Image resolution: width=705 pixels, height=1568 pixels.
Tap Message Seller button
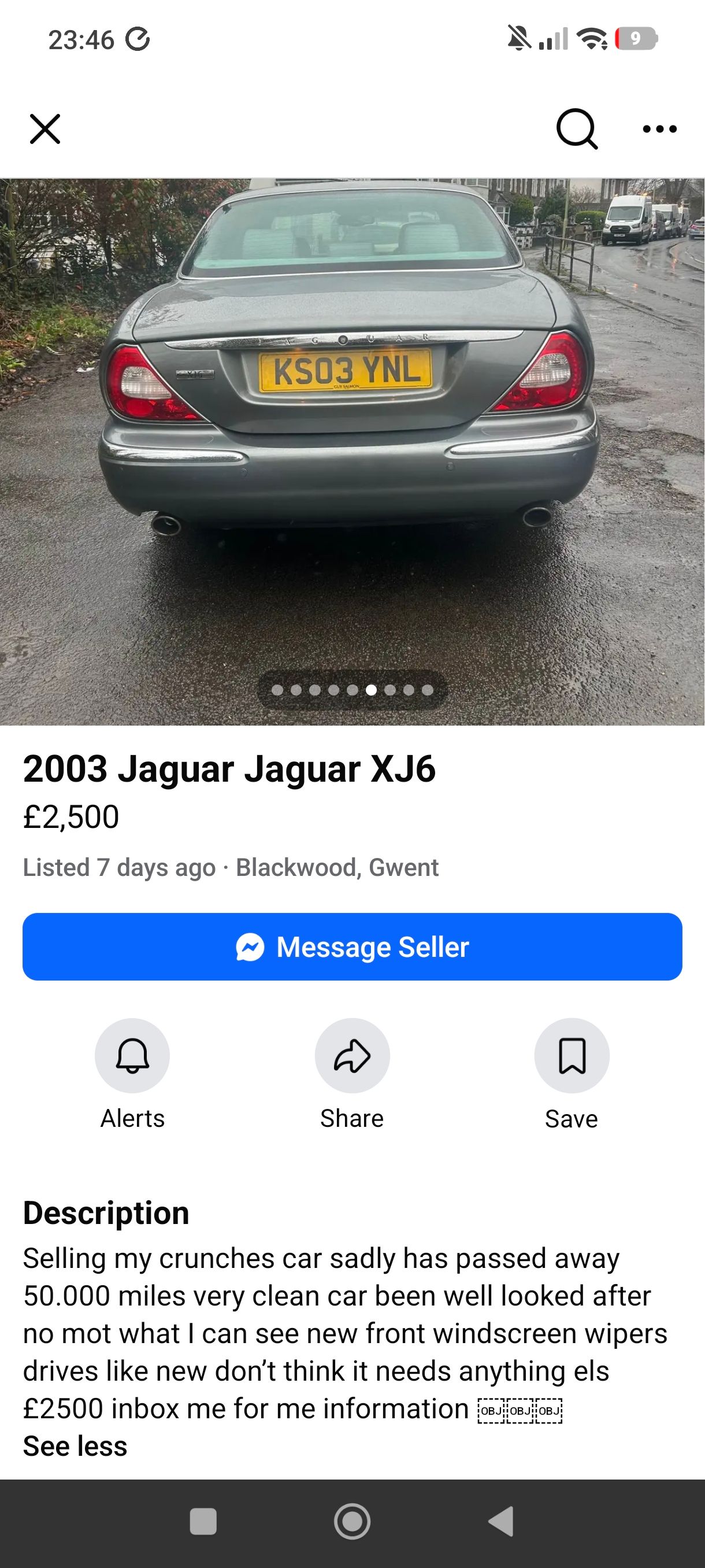coord(352,946)
